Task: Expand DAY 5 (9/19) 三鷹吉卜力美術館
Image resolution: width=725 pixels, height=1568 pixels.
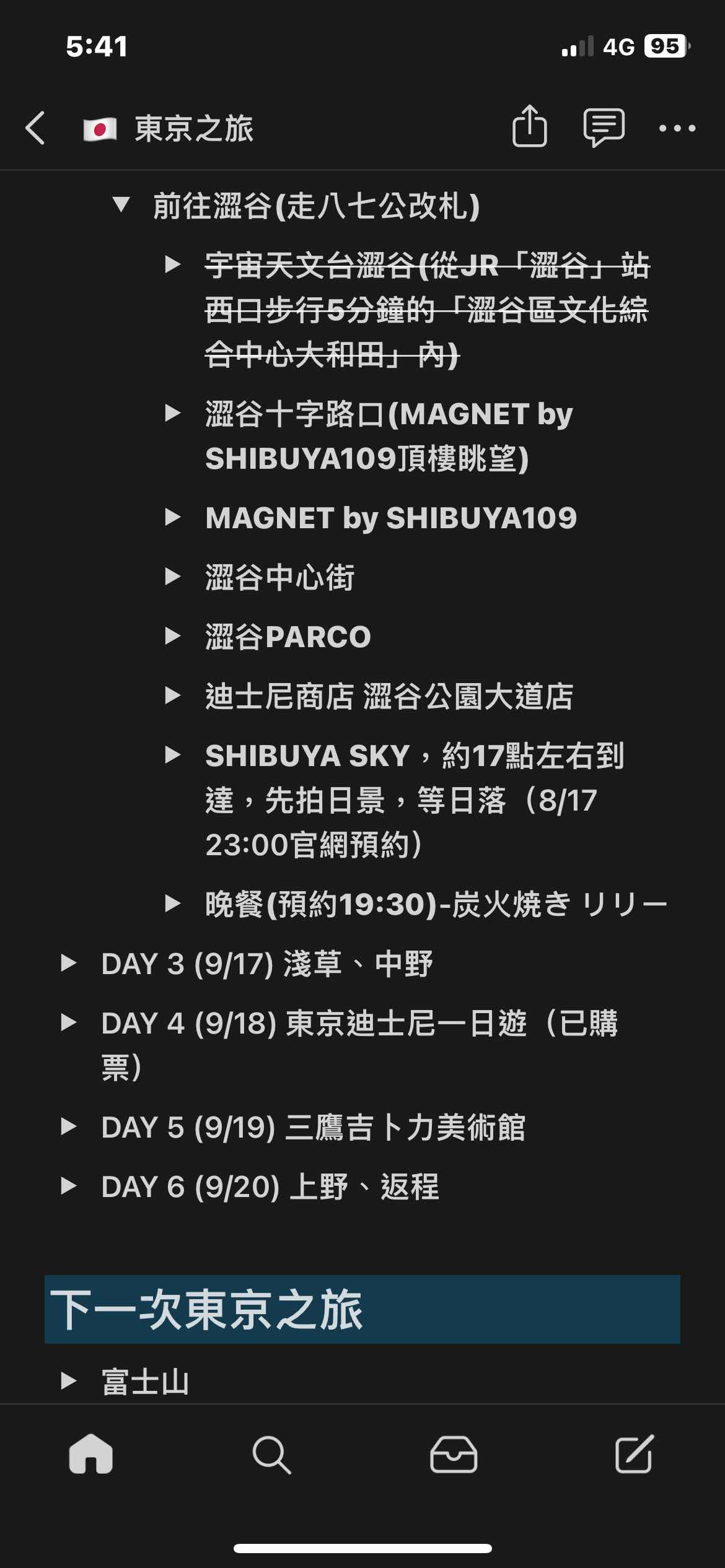Action: (69, 1126)
